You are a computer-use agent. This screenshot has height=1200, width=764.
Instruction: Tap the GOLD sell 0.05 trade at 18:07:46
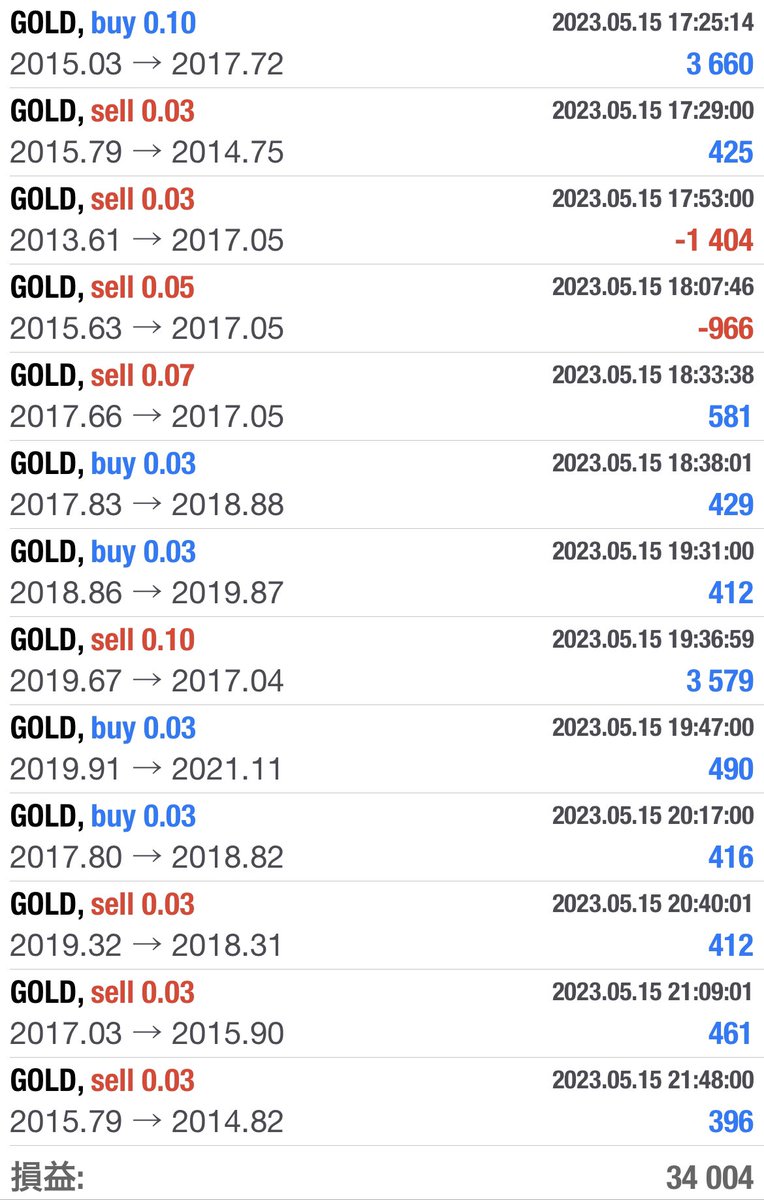coord(382,308)
